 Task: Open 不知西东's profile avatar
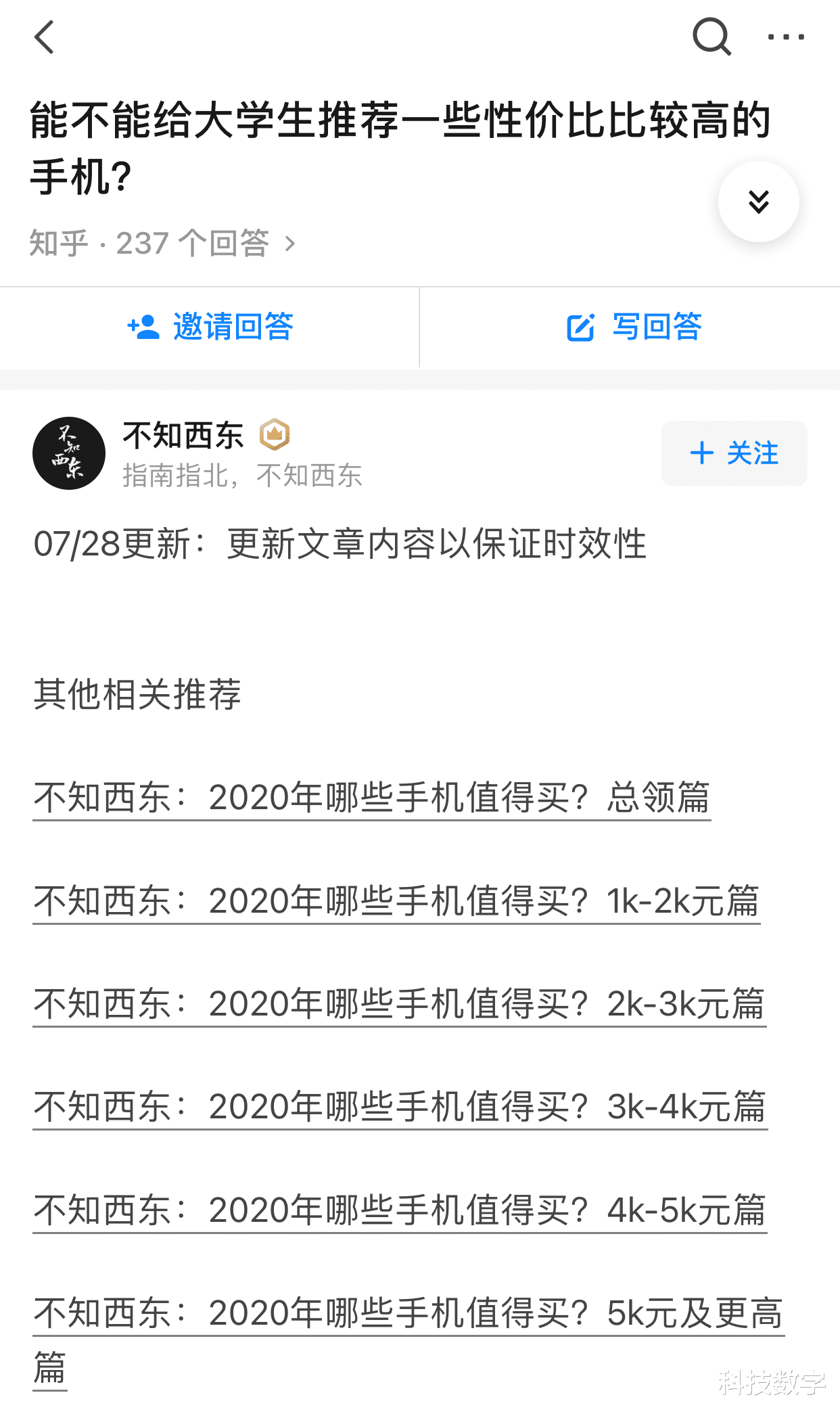tap(68, 453)
